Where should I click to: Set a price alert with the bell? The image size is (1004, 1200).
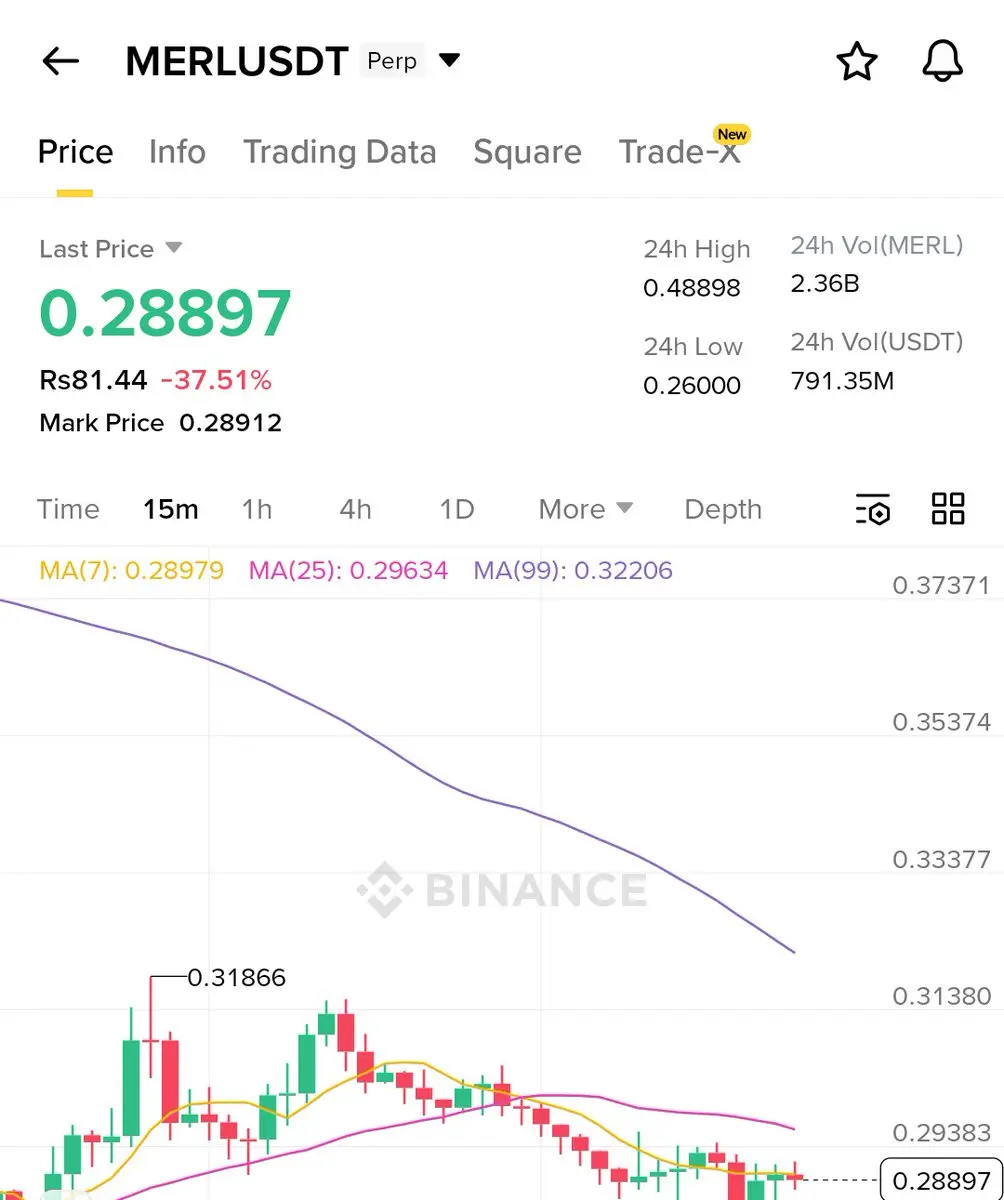941,62
